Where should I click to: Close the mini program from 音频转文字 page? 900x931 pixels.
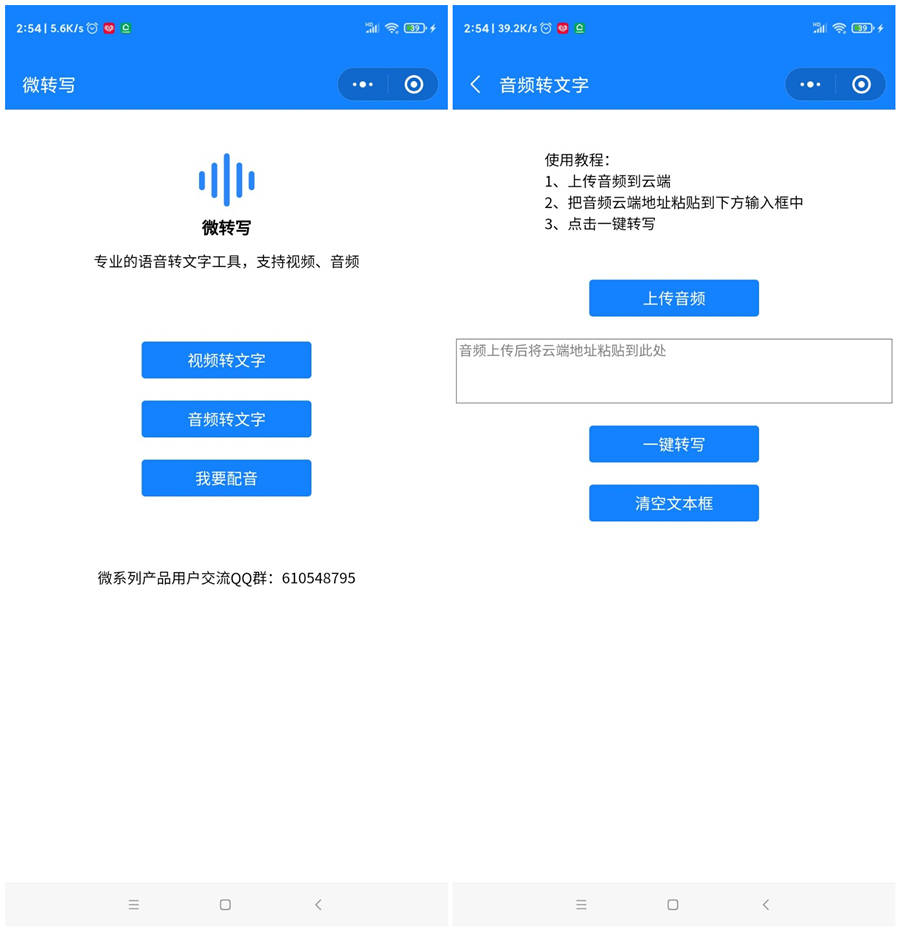(x=861, y=85)
